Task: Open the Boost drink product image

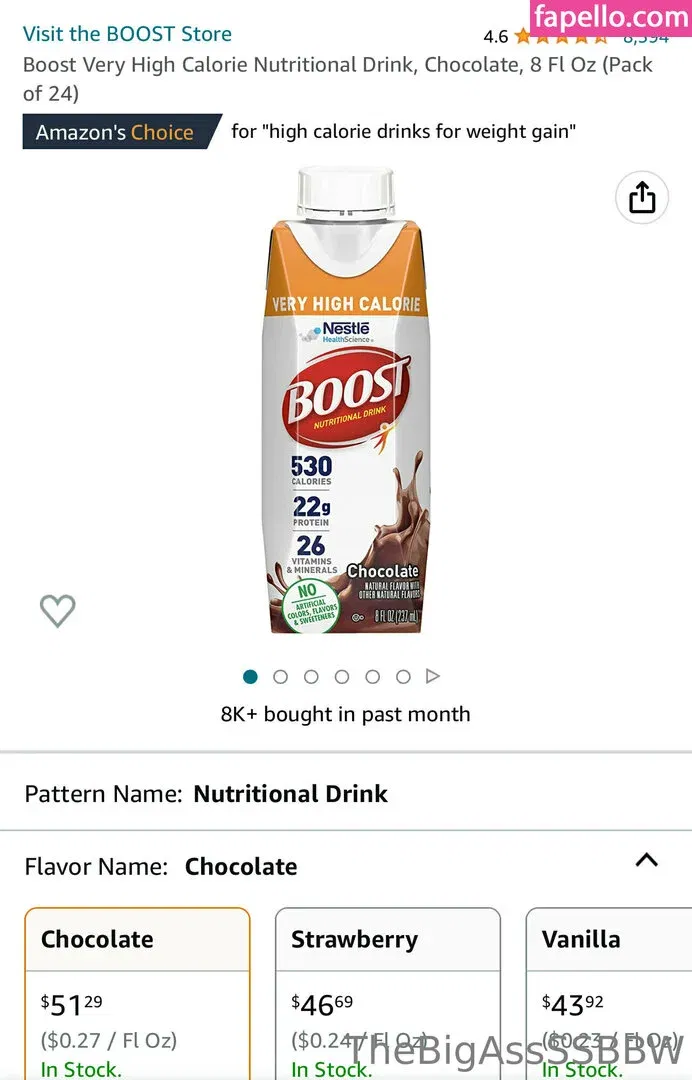Action: (x=346, y=400)
